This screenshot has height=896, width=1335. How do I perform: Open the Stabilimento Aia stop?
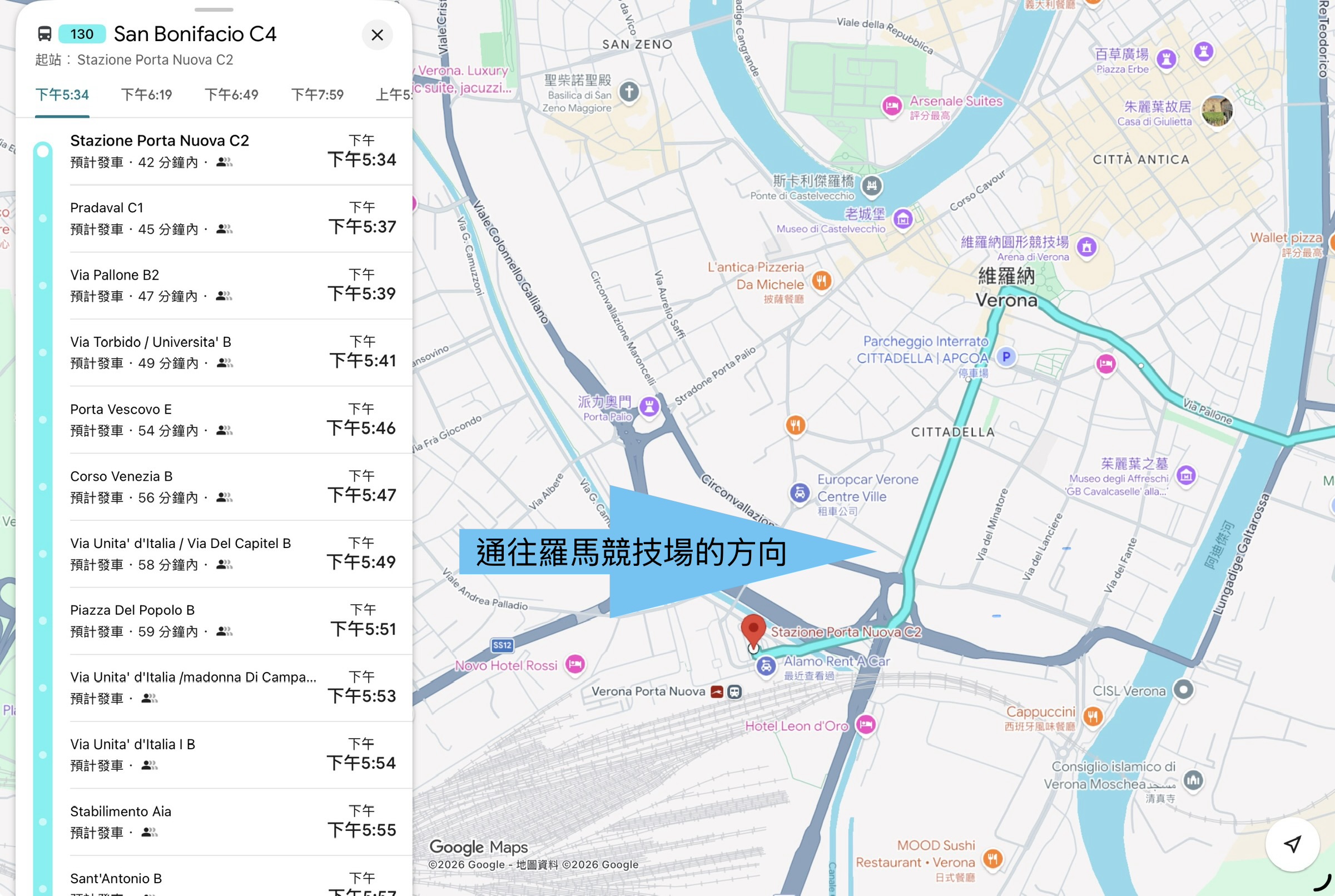pyautogui.click(x=233, y=822)
